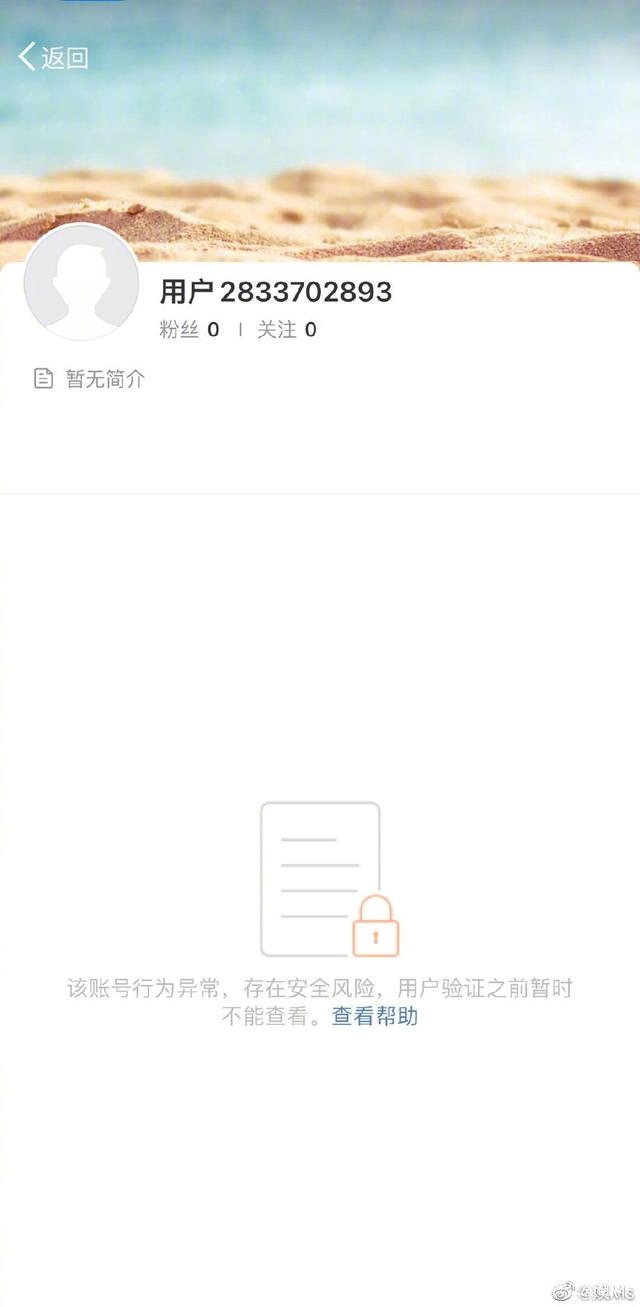Open the 查看帮助 help link

375,1017
